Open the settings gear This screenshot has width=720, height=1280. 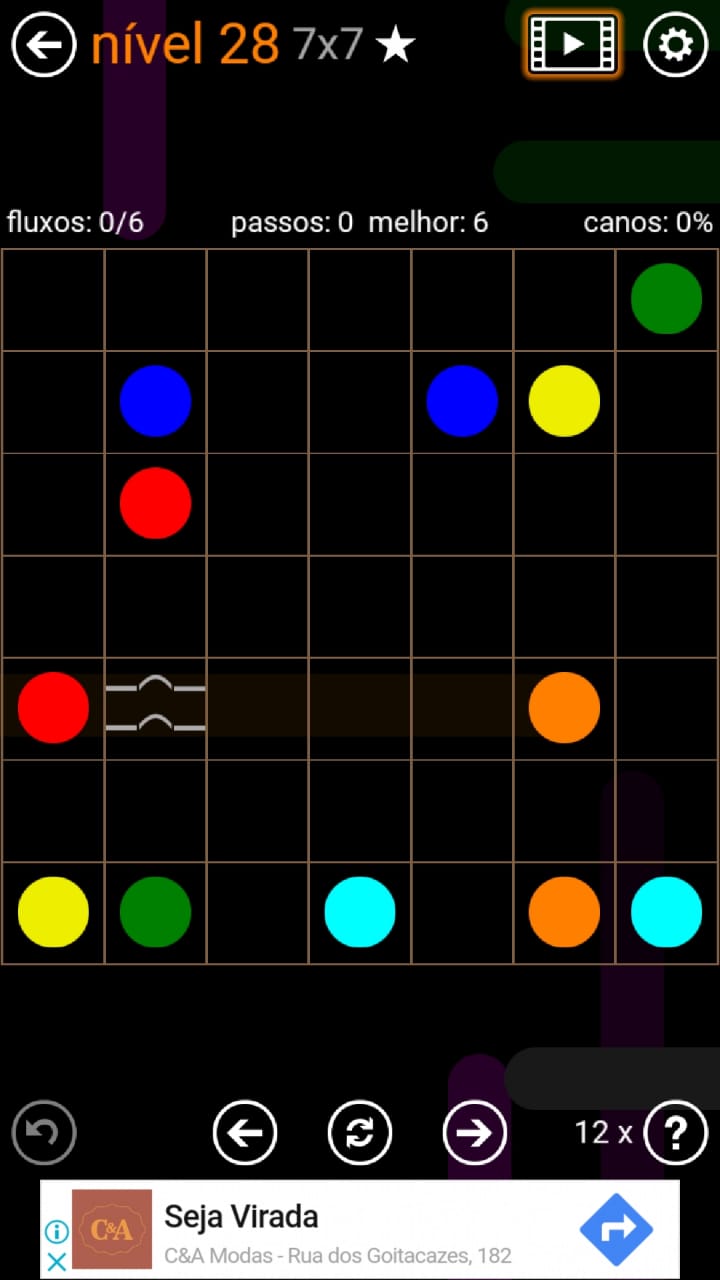675,44
